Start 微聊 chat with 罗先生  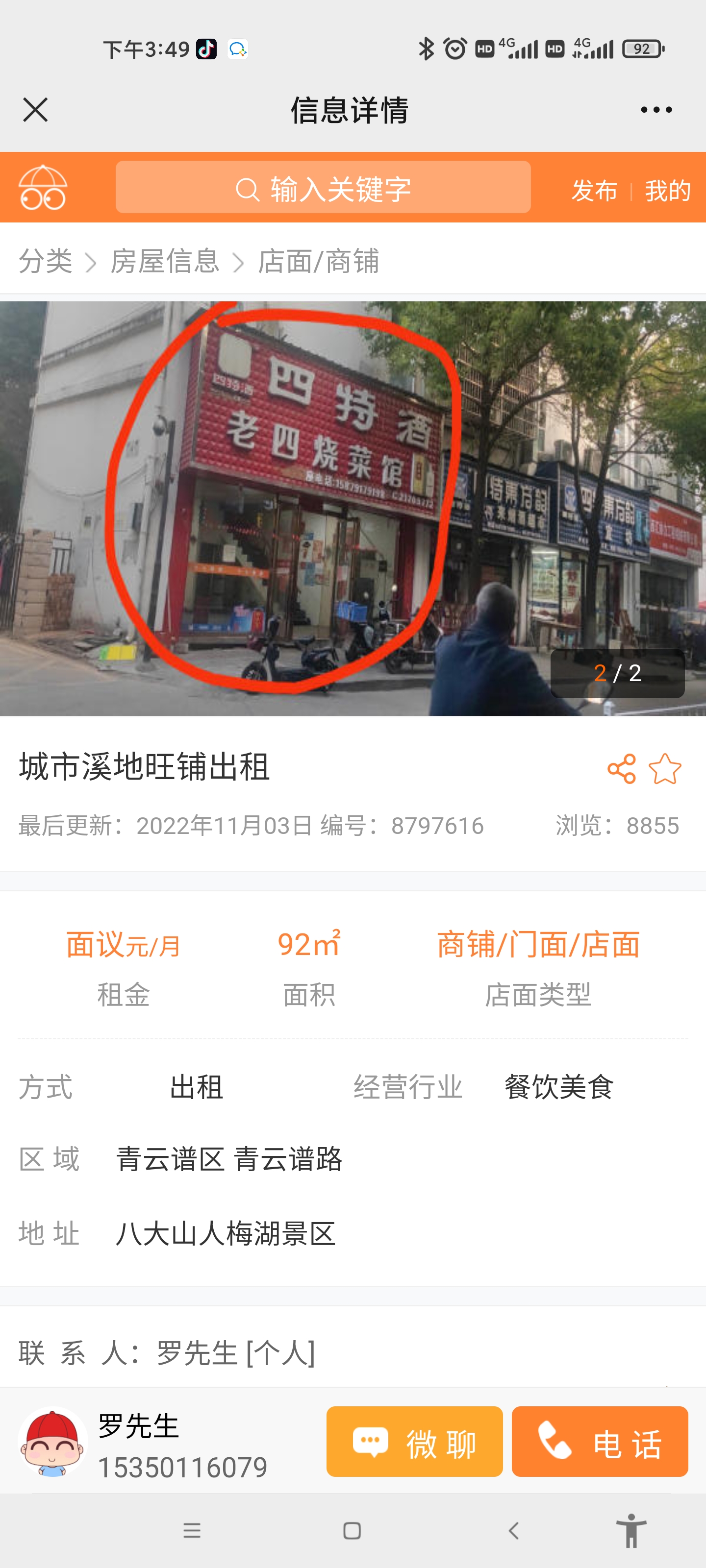(414, 1442)
